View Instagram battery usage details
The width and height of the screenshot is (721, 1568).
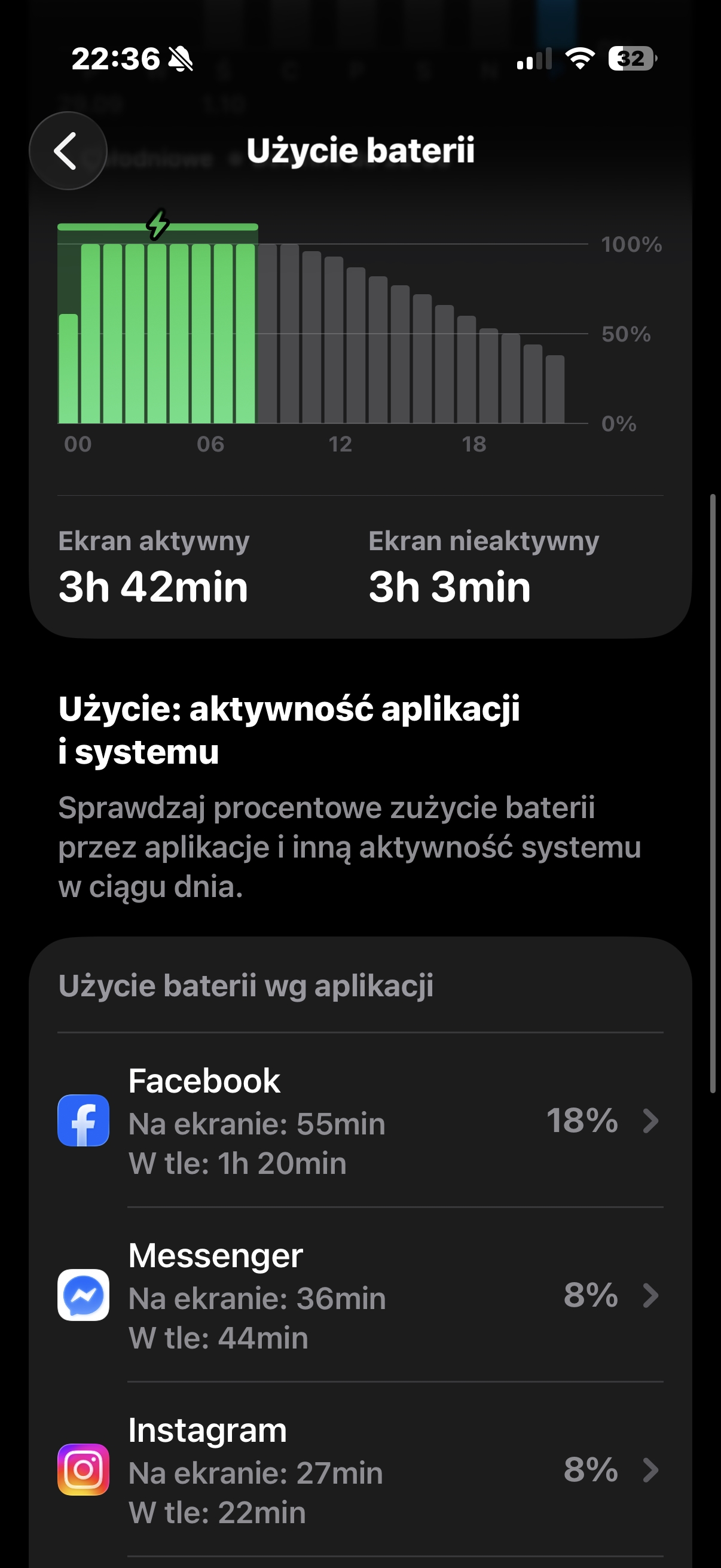pyautogui.click(x=360, y=1470)
